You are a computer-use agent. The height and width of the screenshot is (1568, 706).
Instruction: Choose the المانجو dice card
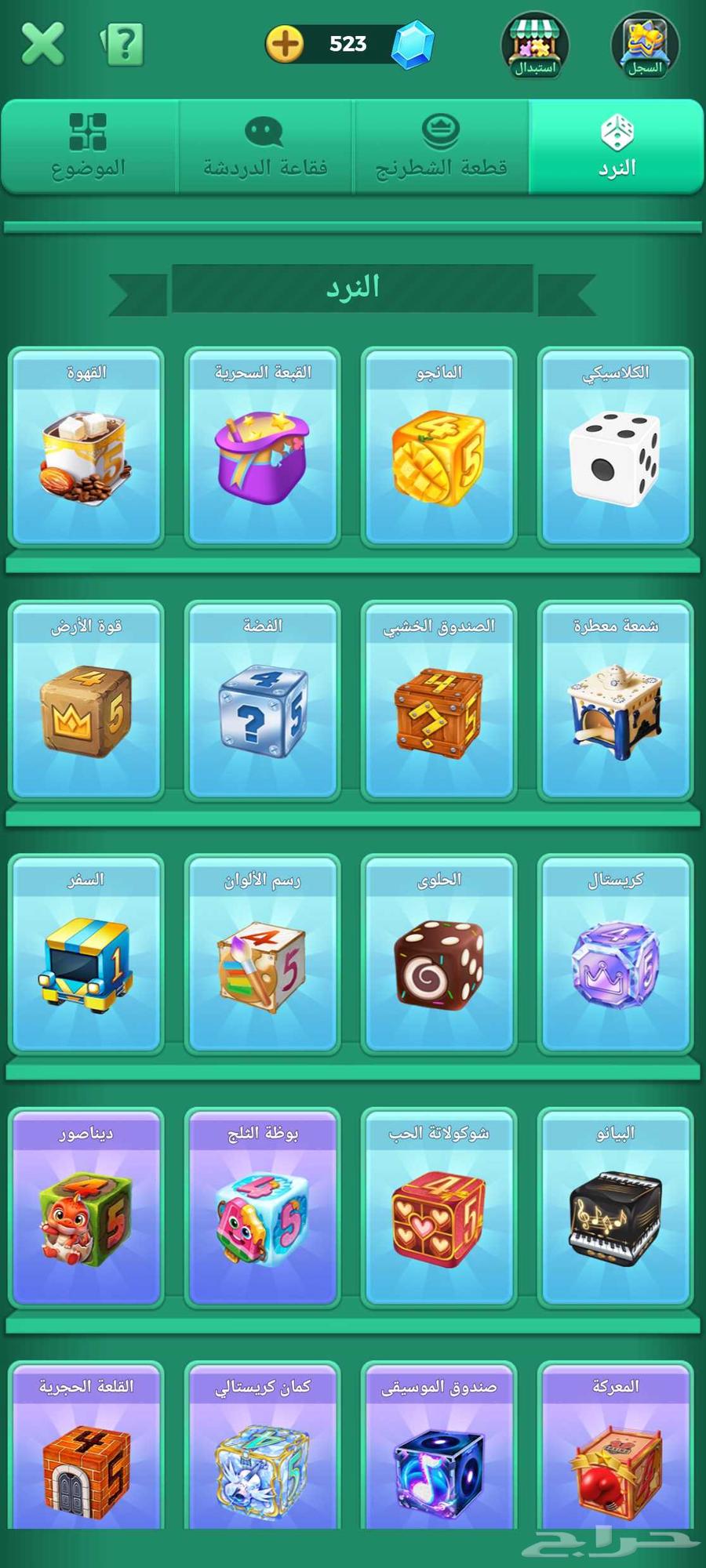coord(439,447)
